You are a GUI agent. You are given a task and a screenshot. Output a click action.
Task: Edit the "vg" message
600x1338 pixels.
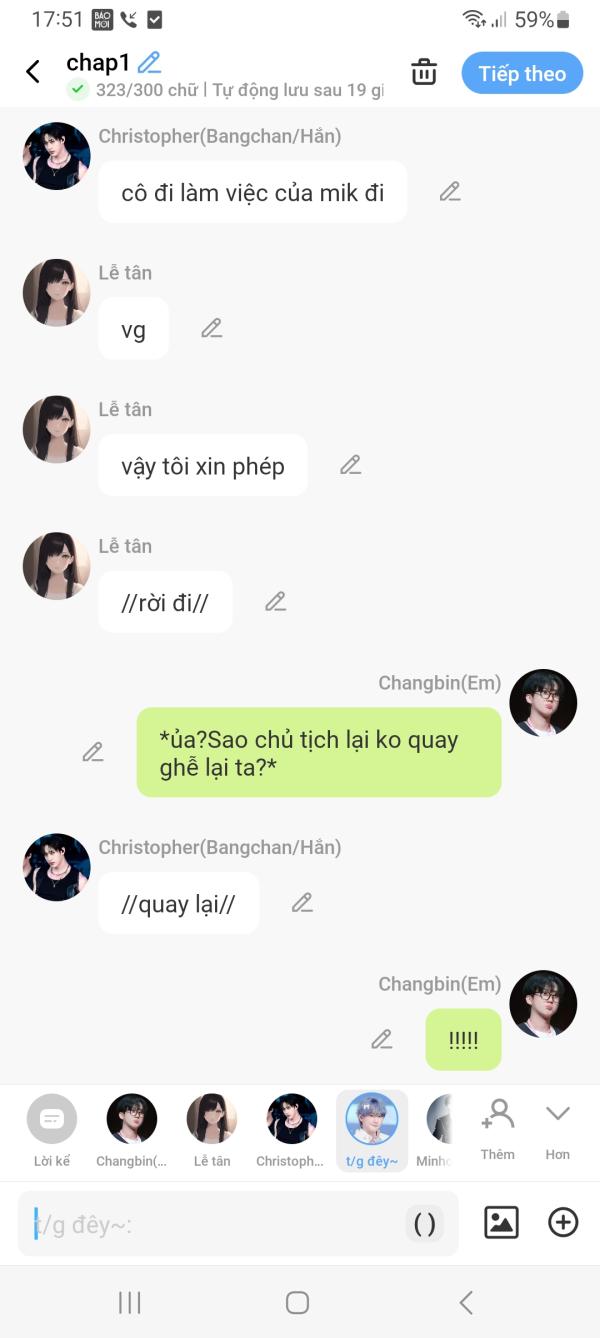[211, 328]
